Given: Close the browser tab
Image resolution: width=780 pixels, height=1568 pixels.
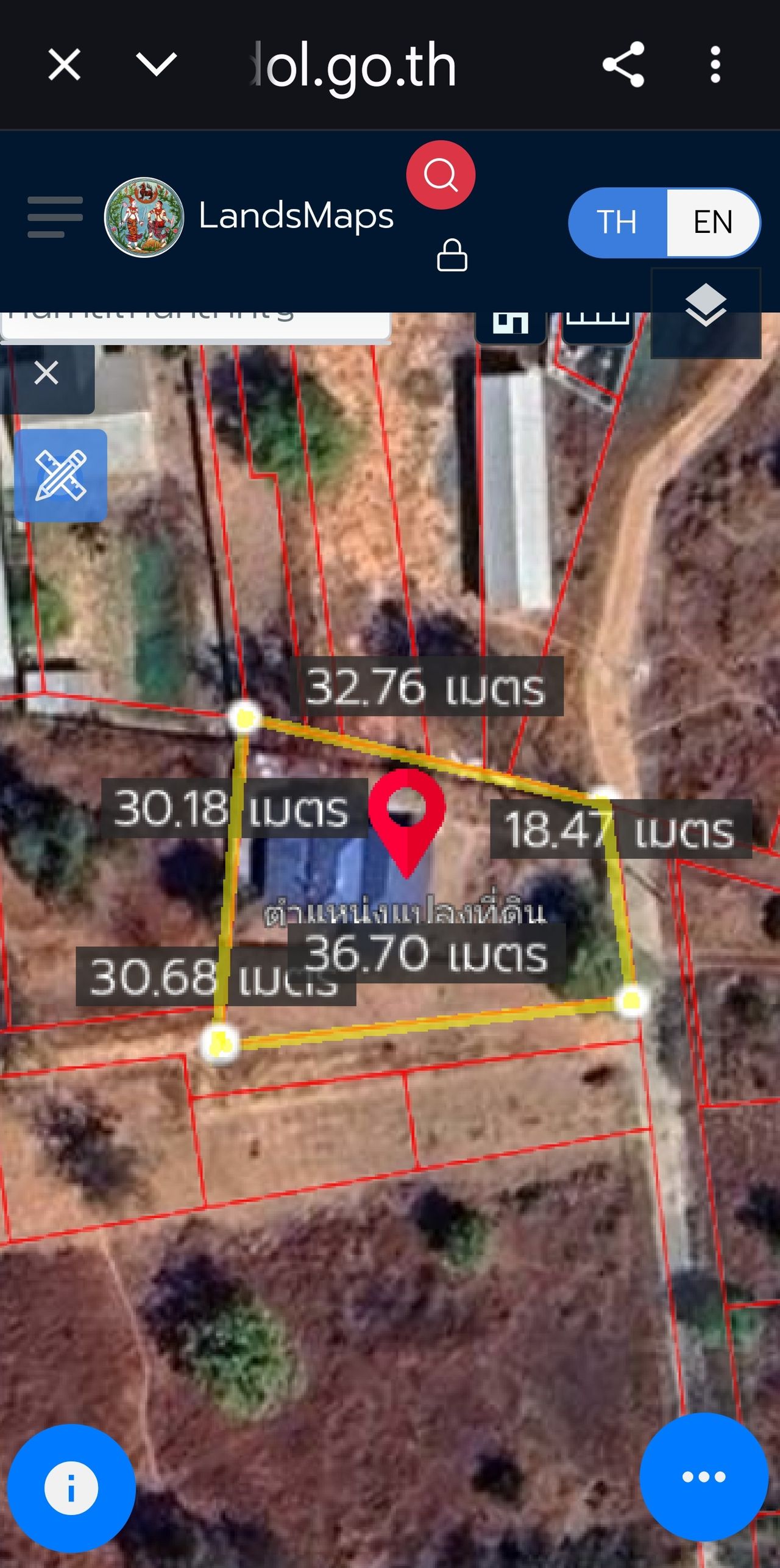Looking at the screenshot, I should click(x=64, y=65).
